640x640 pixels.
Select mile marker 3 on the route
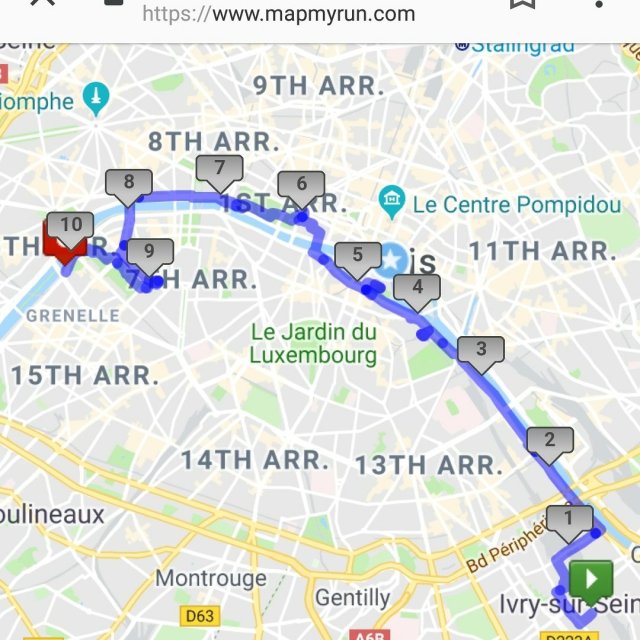481,349
